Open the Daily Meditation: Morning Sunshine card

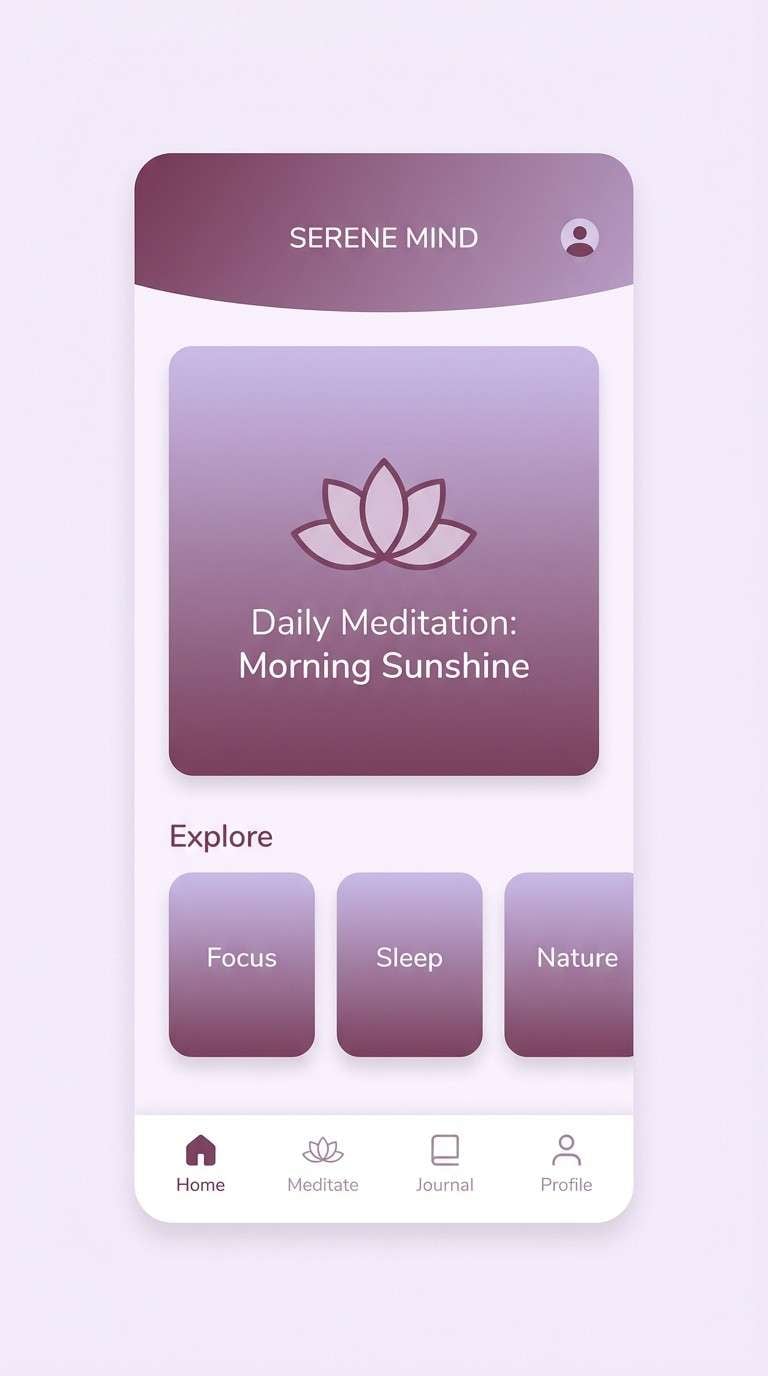click(384, 560)
